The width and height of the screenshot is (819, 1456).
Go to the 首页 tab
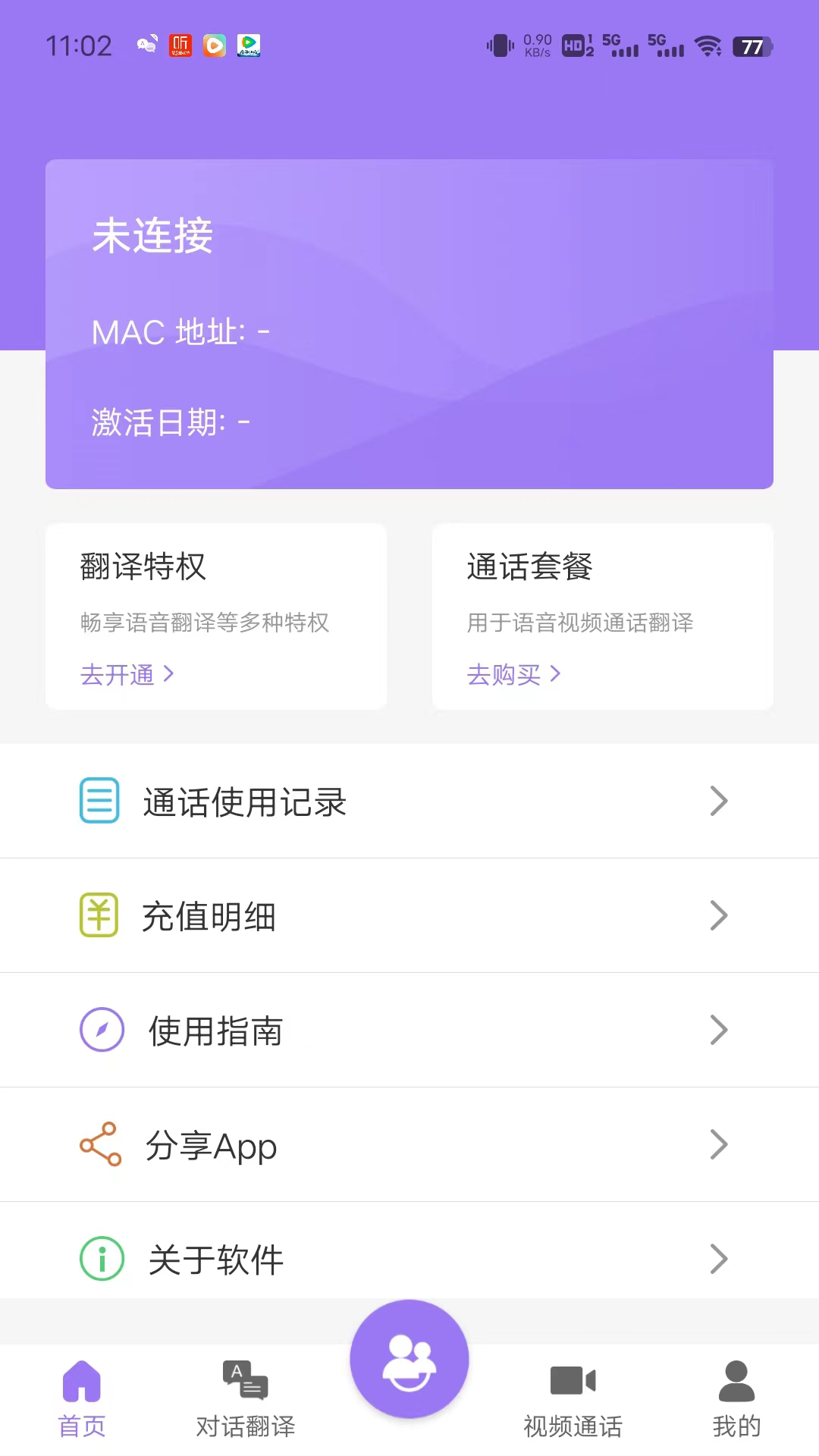click(82, 1399)
